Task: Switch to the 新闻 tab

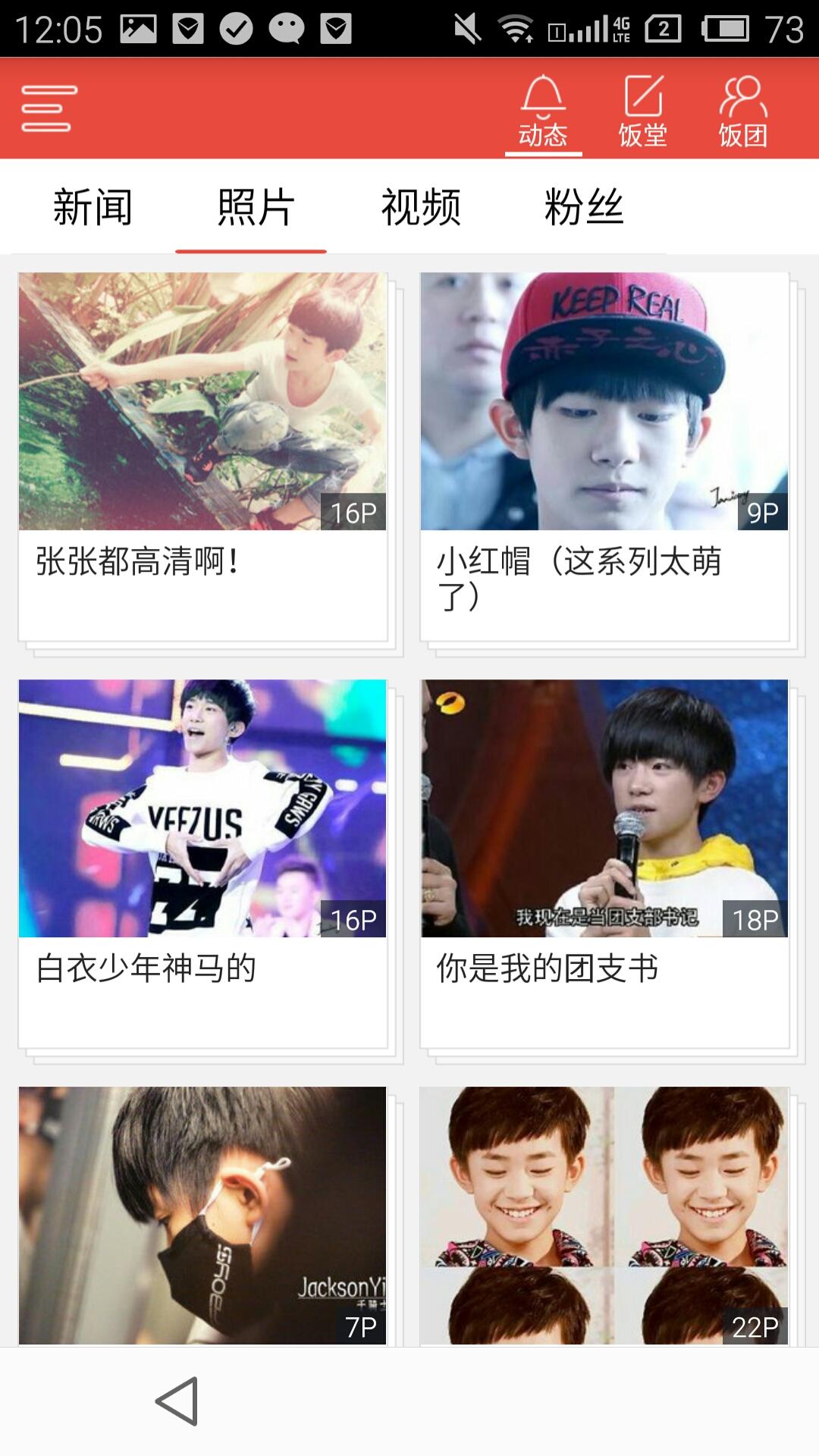Action: click(x=93, y=207)
